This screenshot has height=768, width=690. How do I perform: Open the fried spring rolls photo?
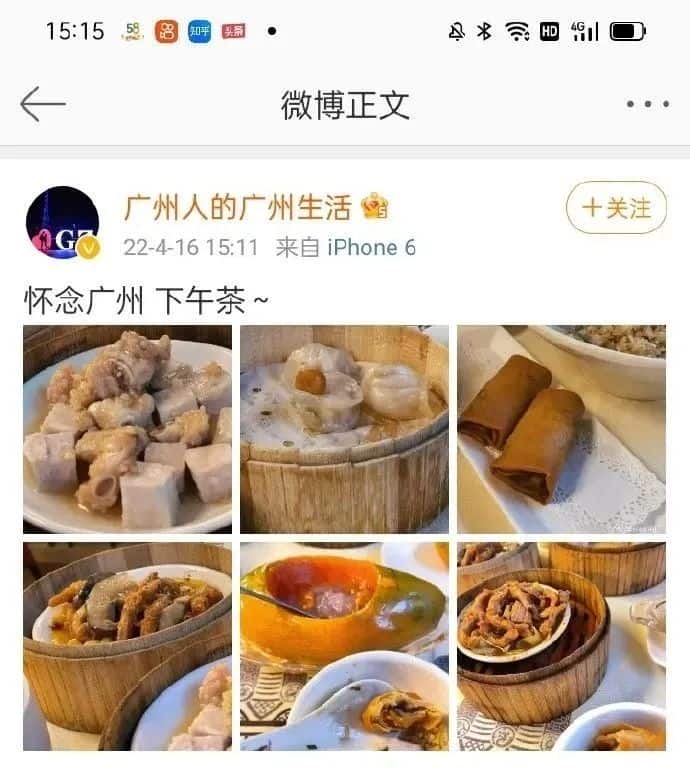point(561,429)
